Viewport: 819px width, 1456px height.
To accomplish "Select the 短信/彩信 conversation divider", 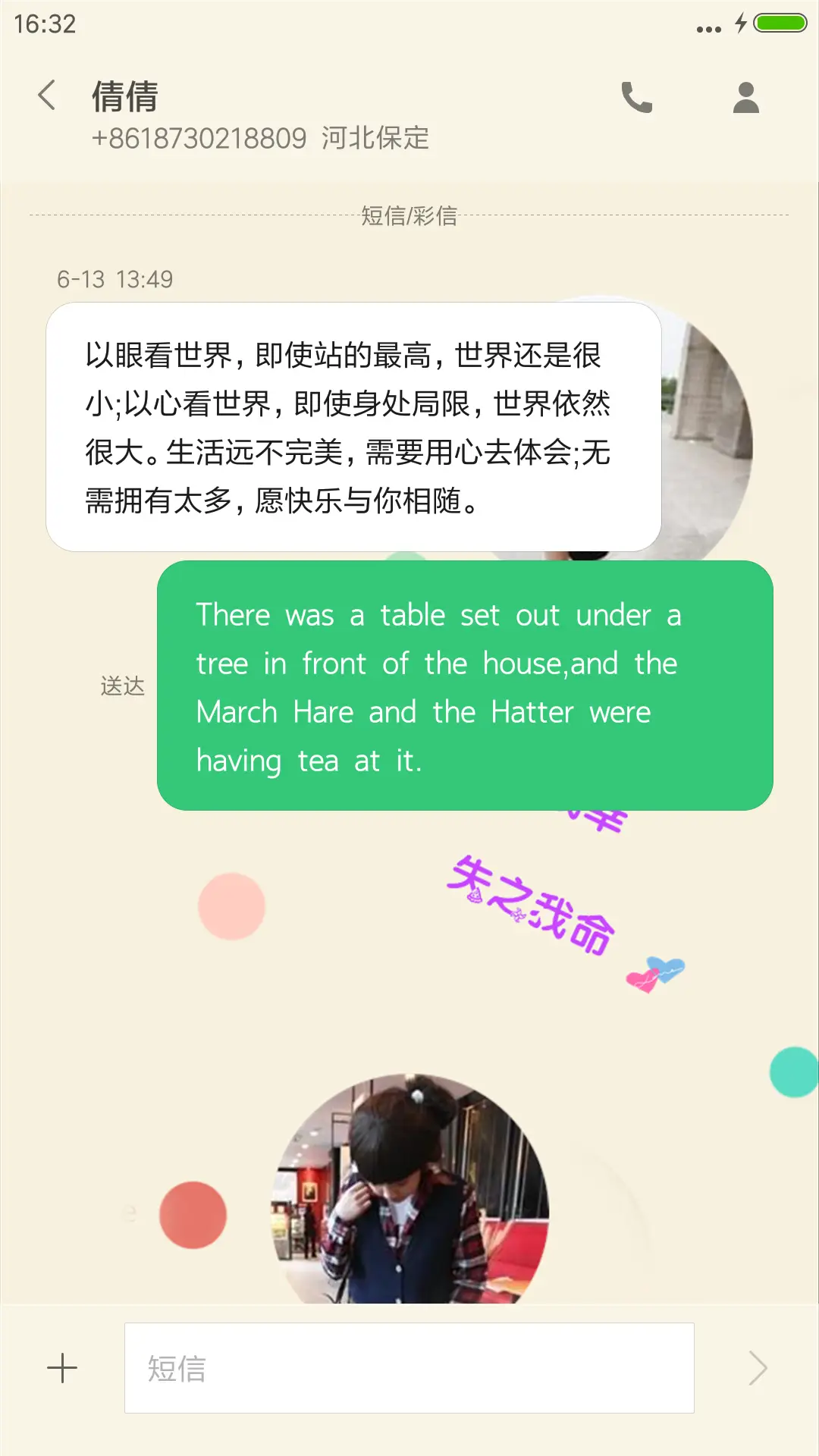I will [409, 215].
